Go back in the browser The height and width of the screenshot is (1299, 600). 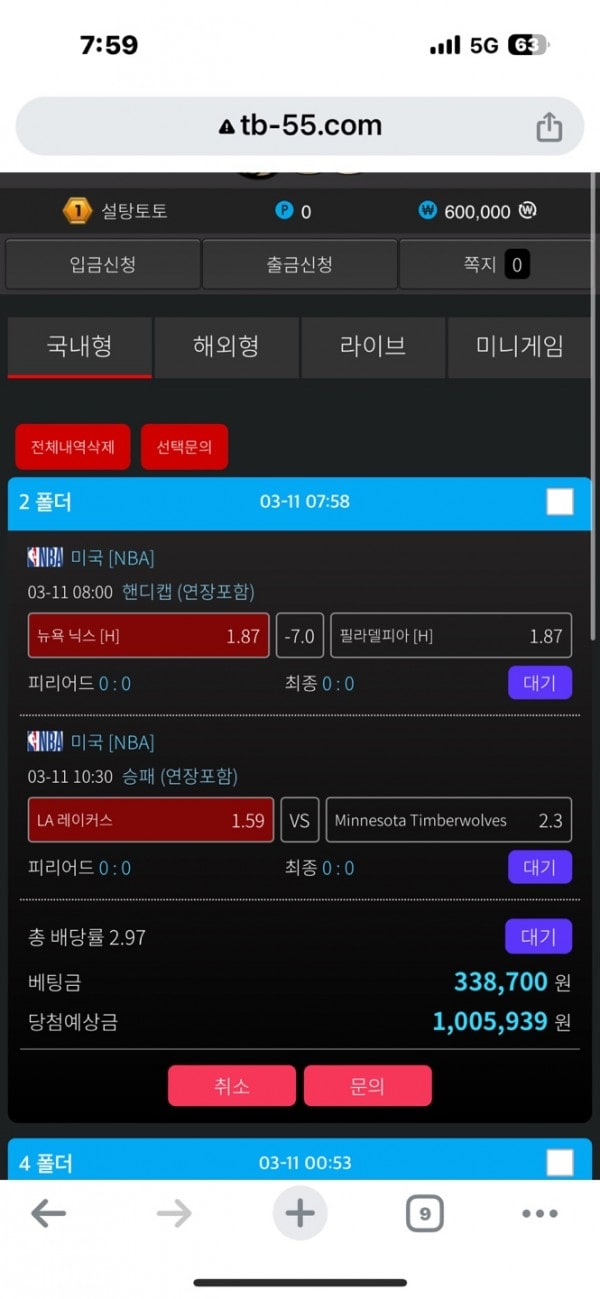coord(48,1214)
